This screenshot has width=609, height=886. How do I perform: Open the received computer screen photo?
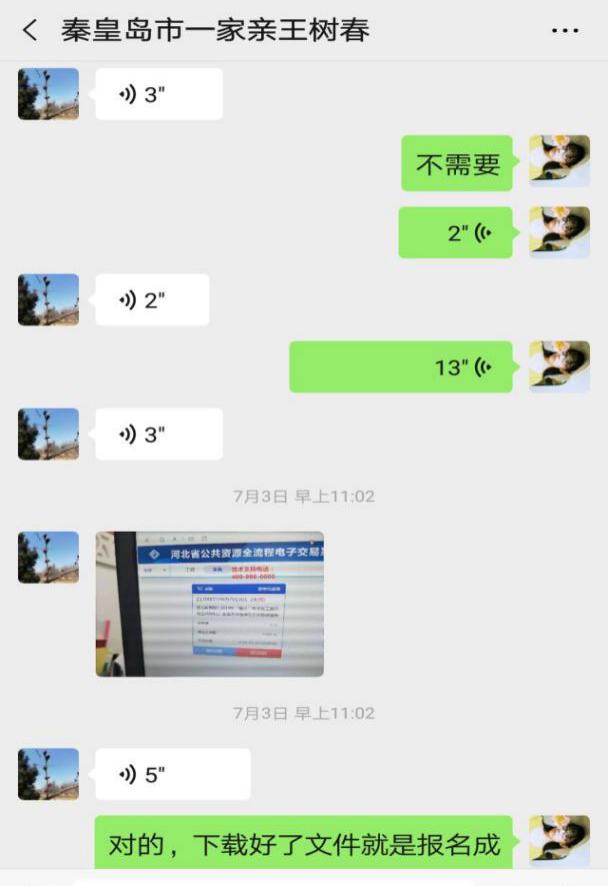click(209, 604)
